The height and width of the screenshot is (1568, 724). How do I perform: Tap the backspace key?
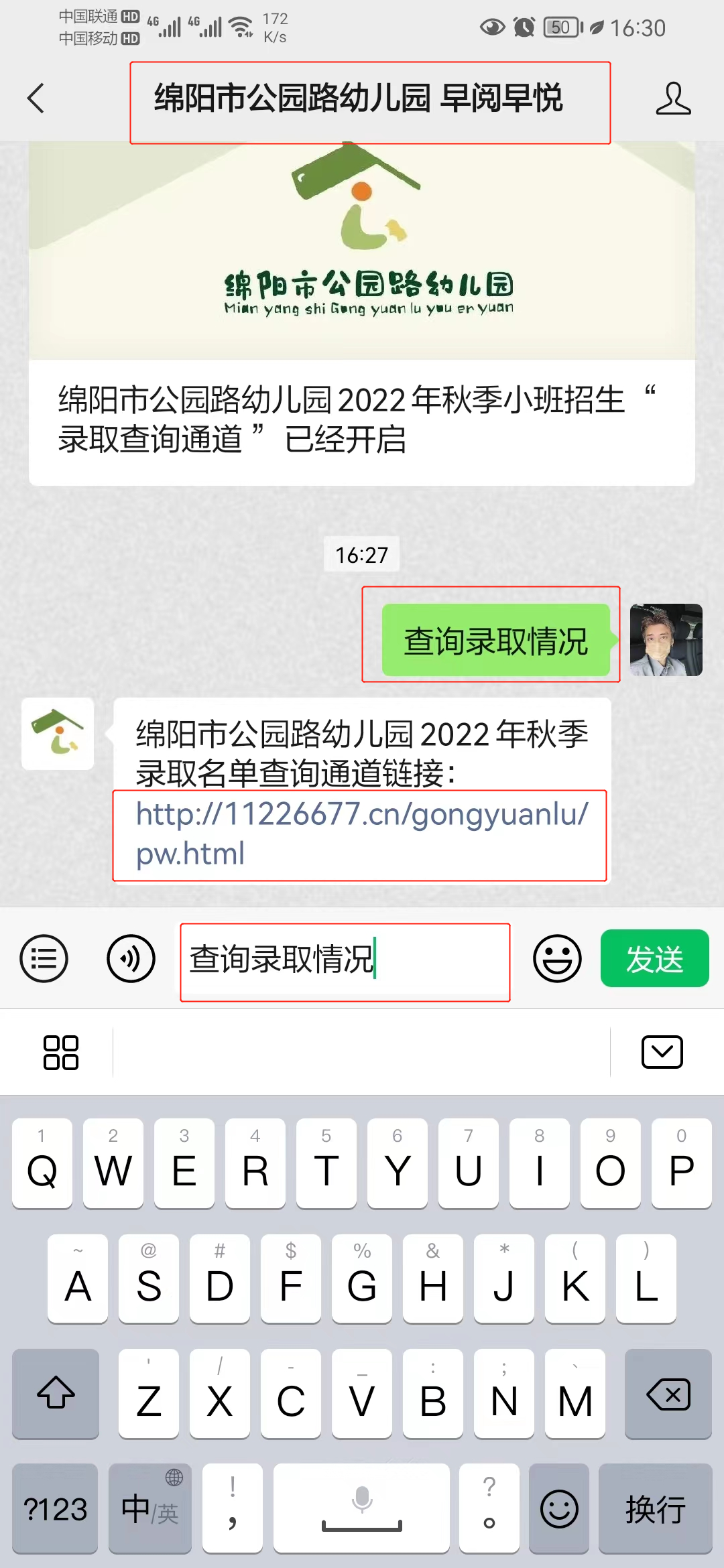point(668,1394)
